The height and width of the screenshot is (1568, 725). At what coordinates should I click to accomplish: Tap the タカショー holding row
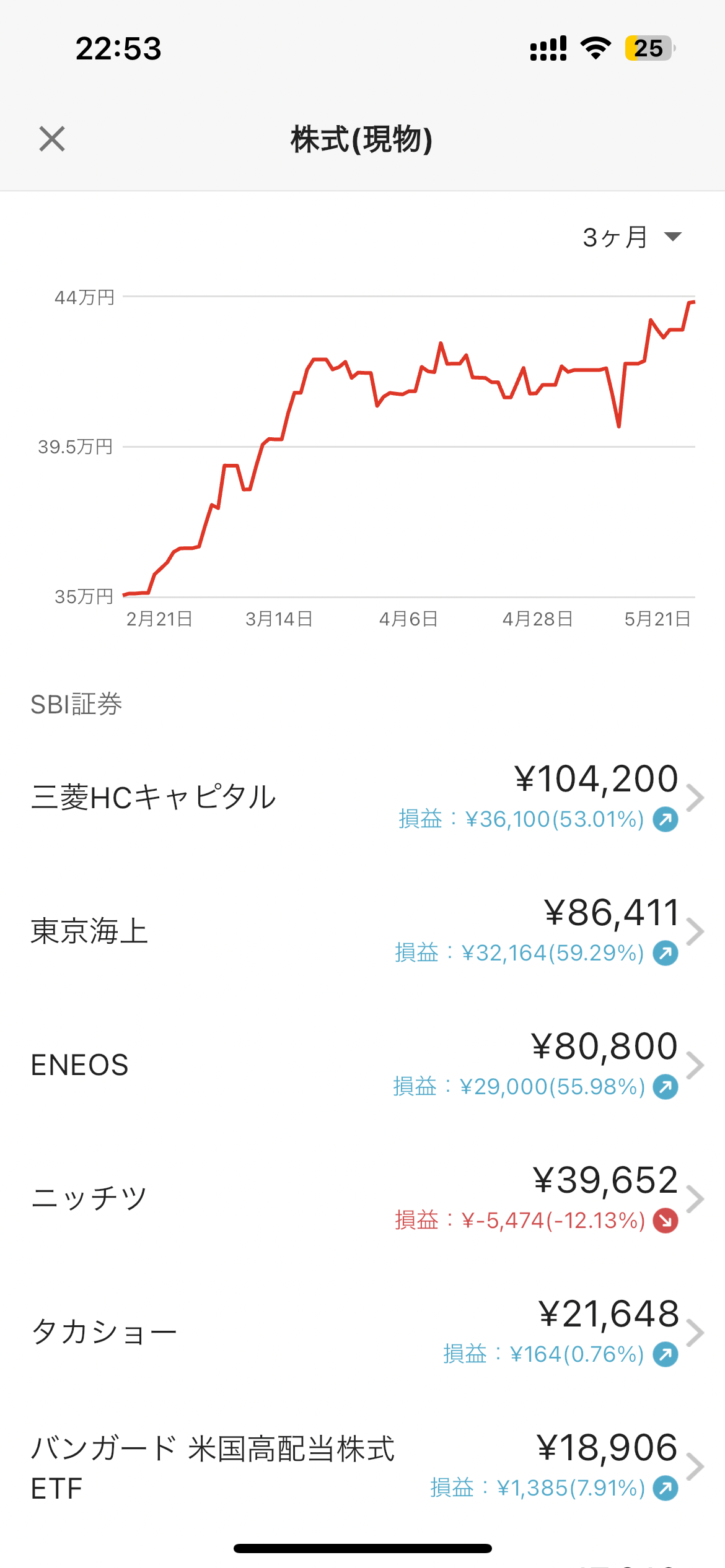[362, 1333]
